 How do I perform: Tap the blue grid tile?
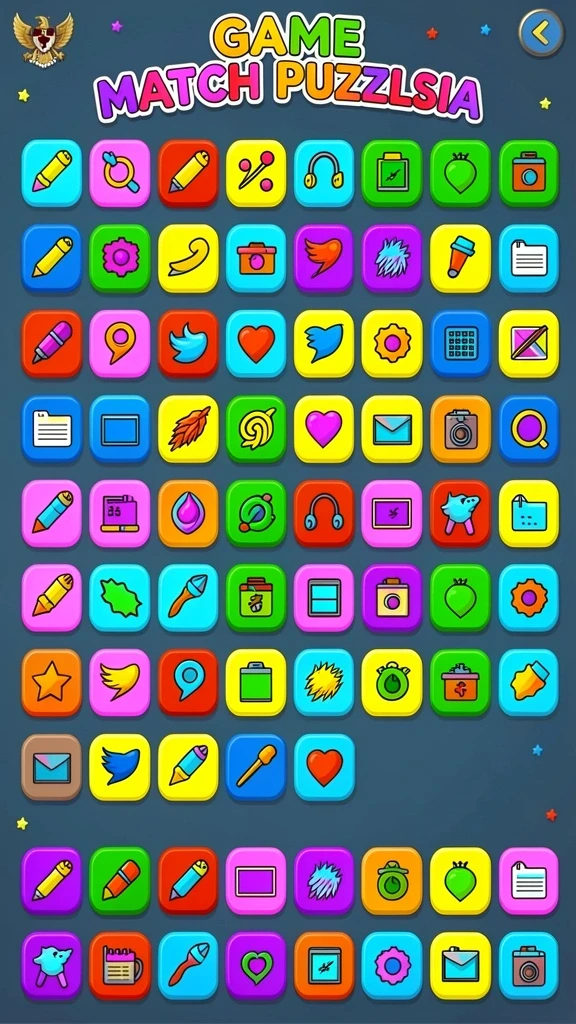click(x=460, y=344)
